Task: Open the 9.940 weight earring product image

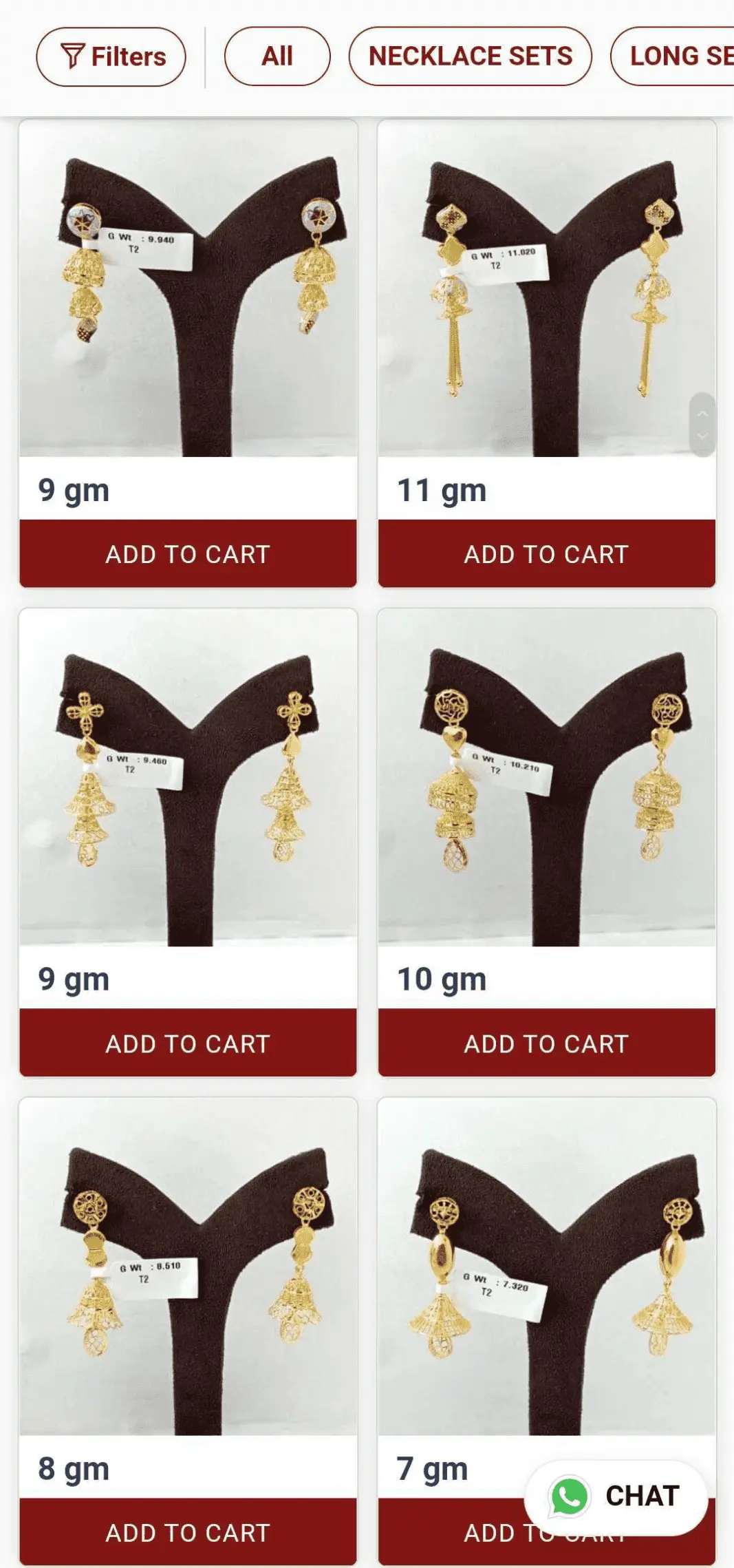Action: click(x=188, y=289)
